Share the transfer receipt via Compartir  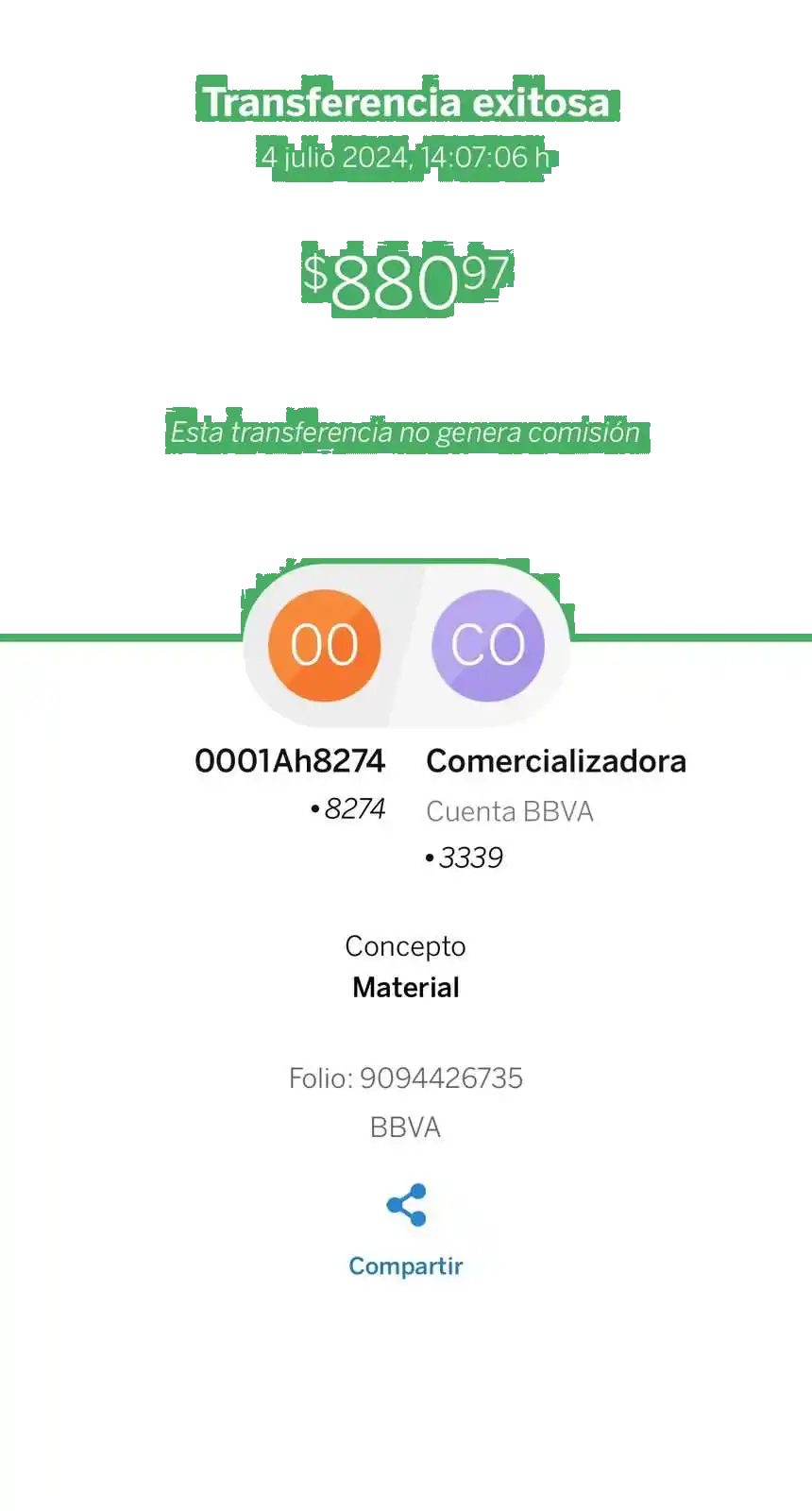point(406,1228)
